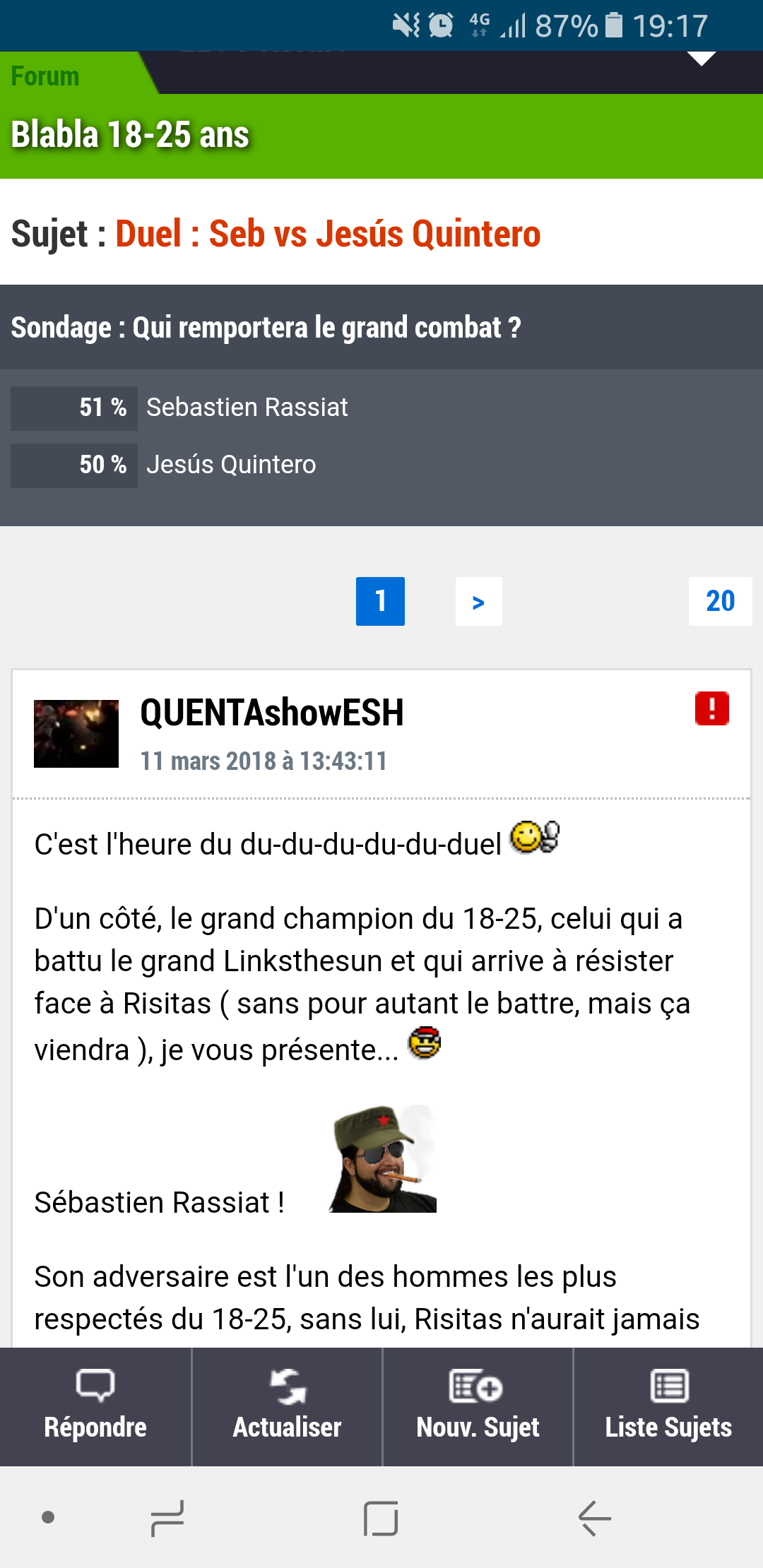The width and height of the screenshot is (763, 1568).
Task: Open Blabla 18-25 ans forum
Action: tap(131, 135)
